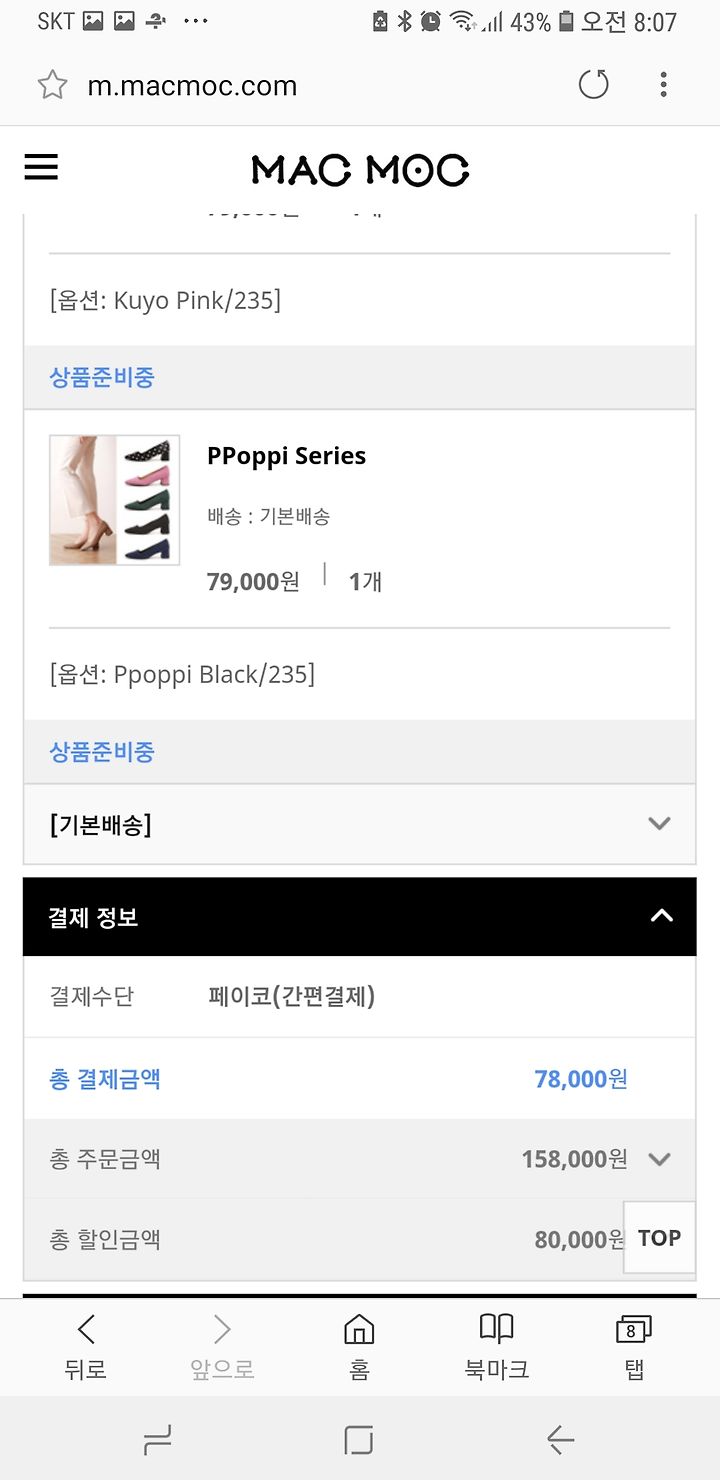This screenshot has width=720, height=1480.
Task: Open the PPoppi Series product title
Action: (286, 456)
